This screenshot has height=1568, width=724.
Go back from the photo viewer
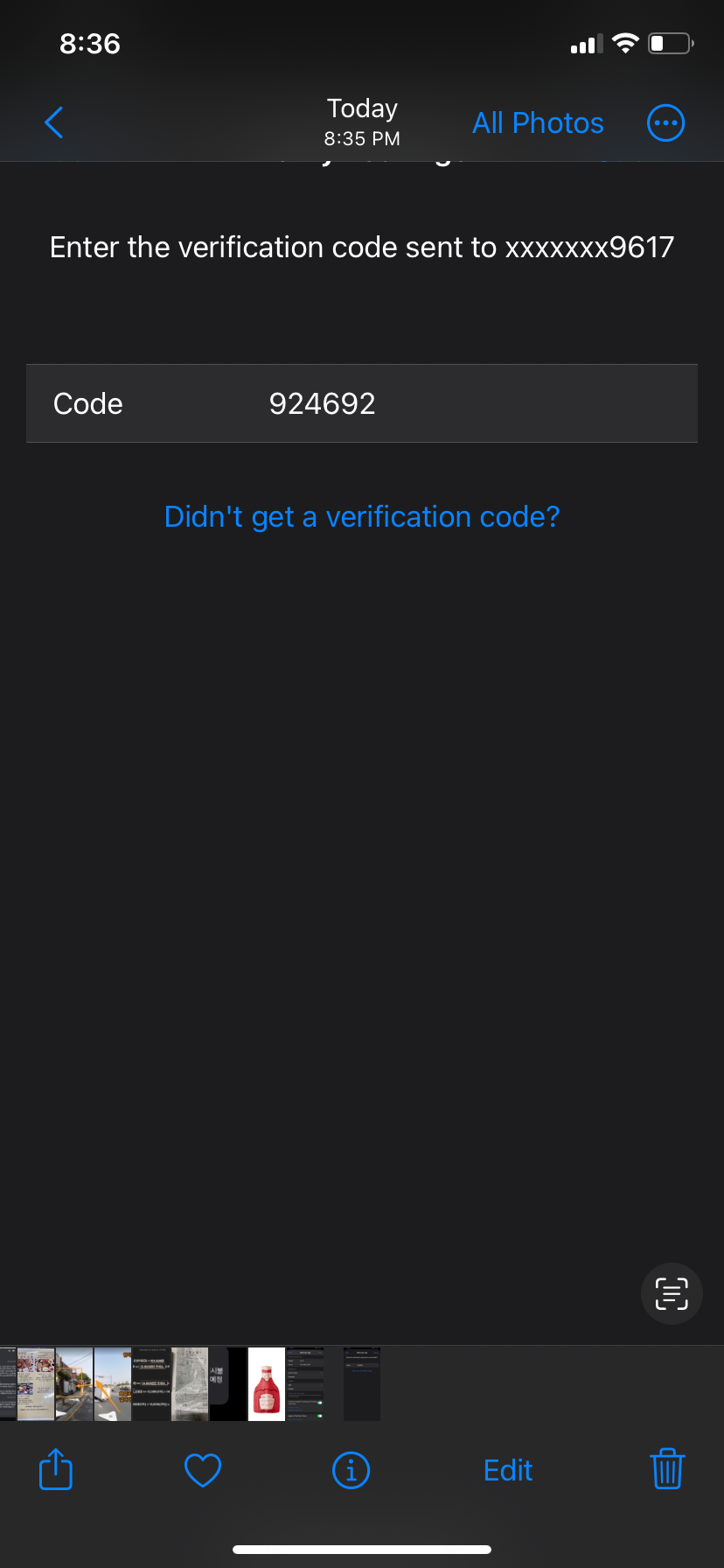pyautogui.click(x=54, y=122)
